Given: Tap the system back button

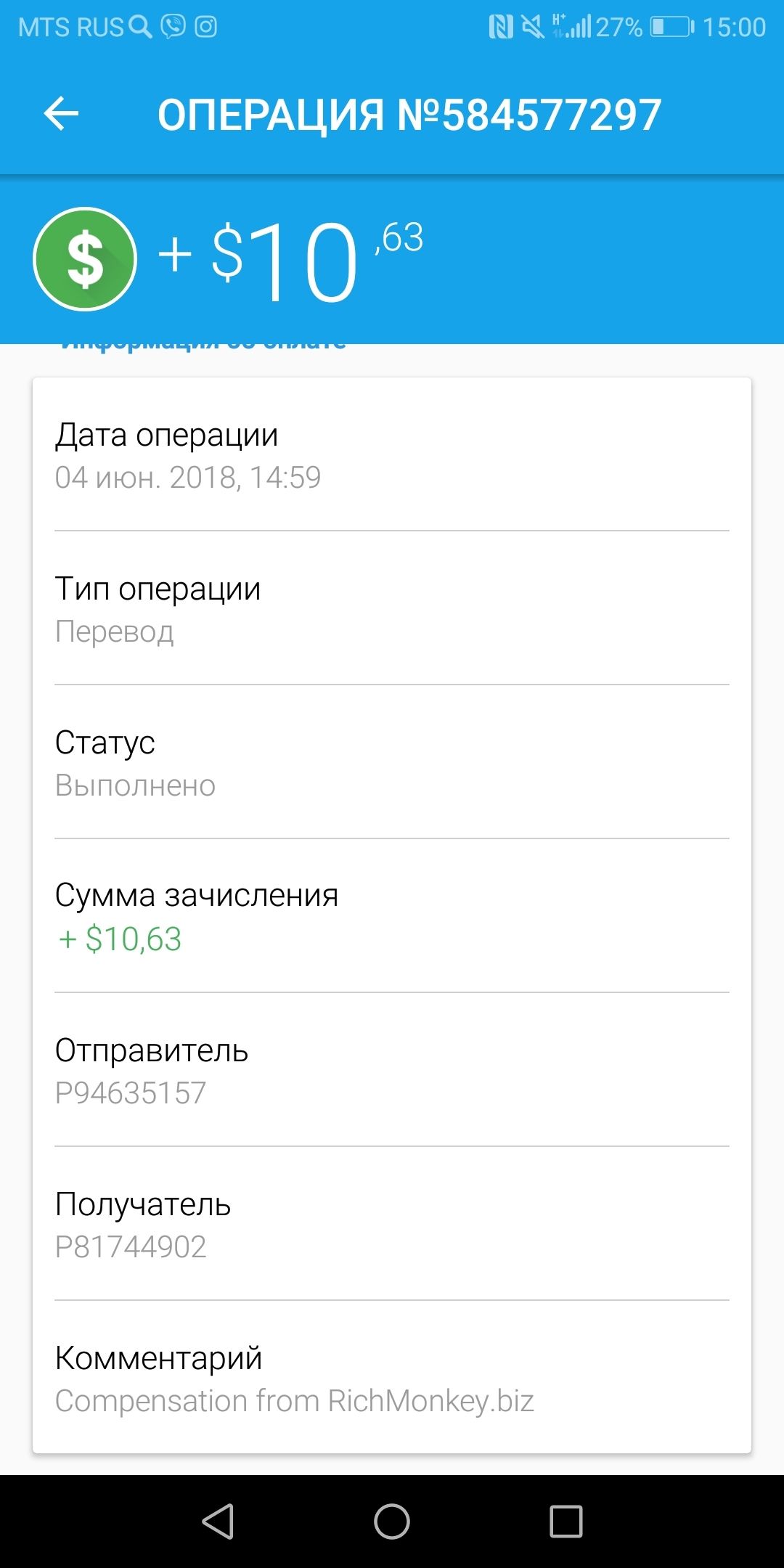Looking at the screenshot, I should pyautogui.click(x=218, y=1521).
